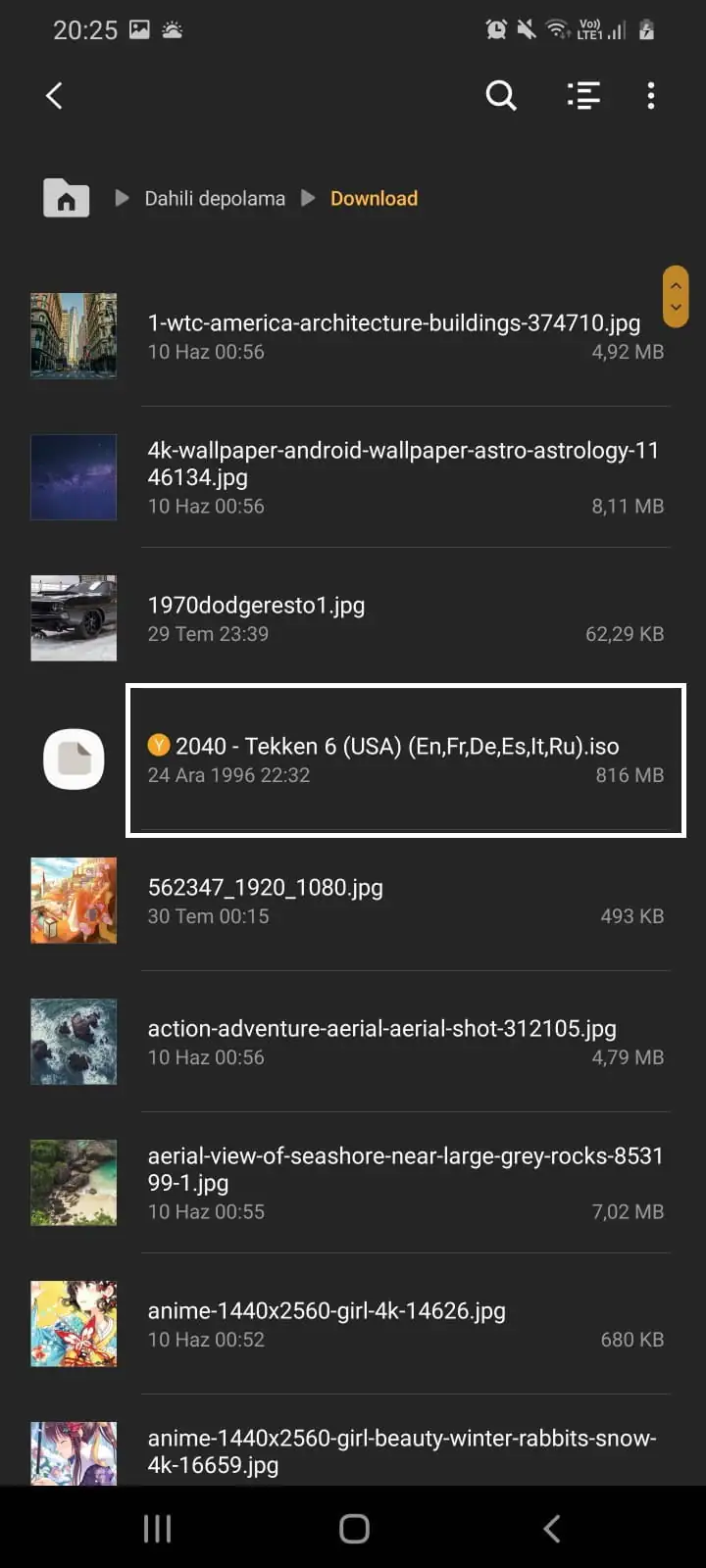
Task: Expand the breadcrumb arrow after Dahili depolama
Action: (307, 198)
